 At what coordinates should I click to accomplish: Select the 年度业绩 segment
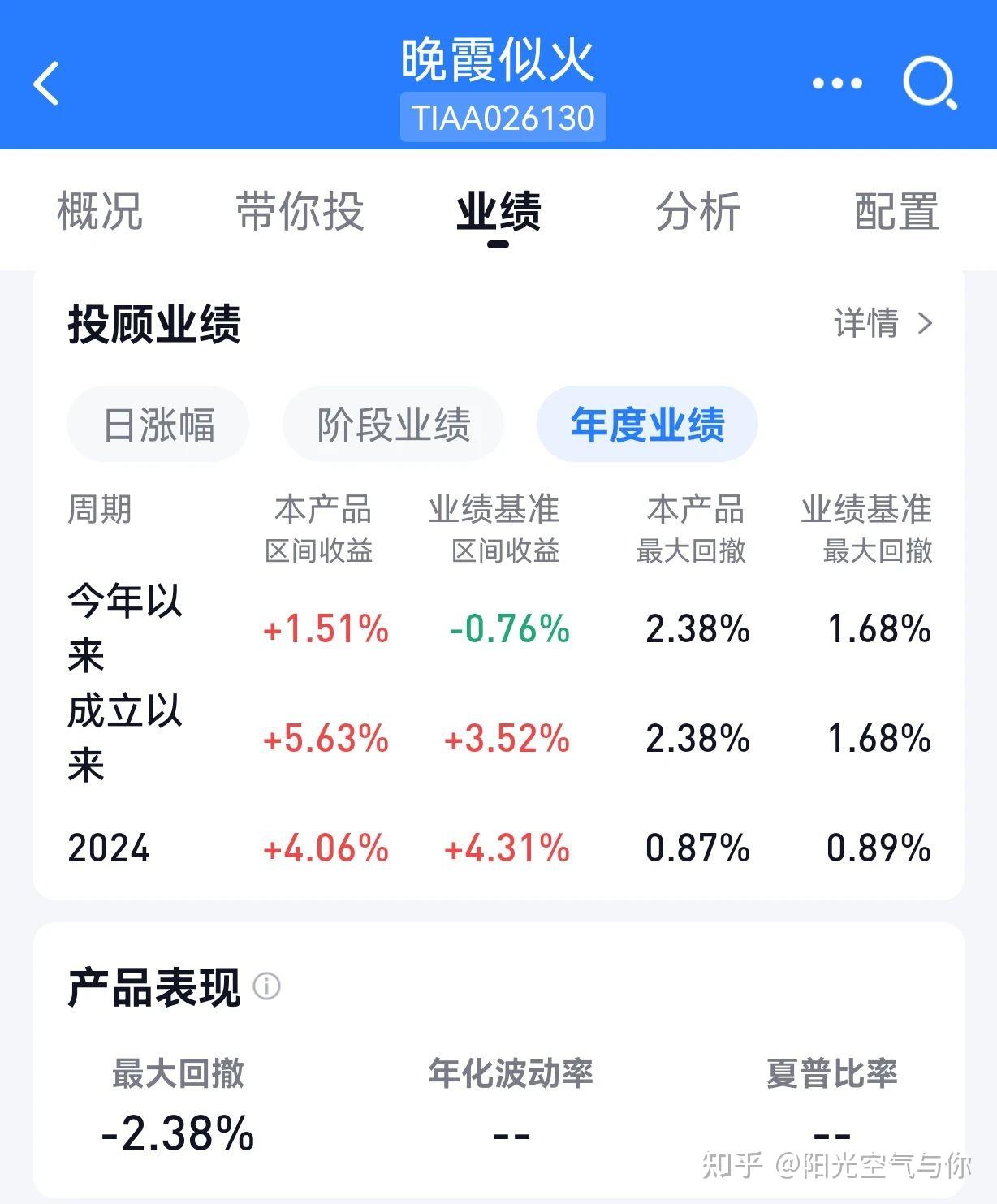[x=647, y=424]
